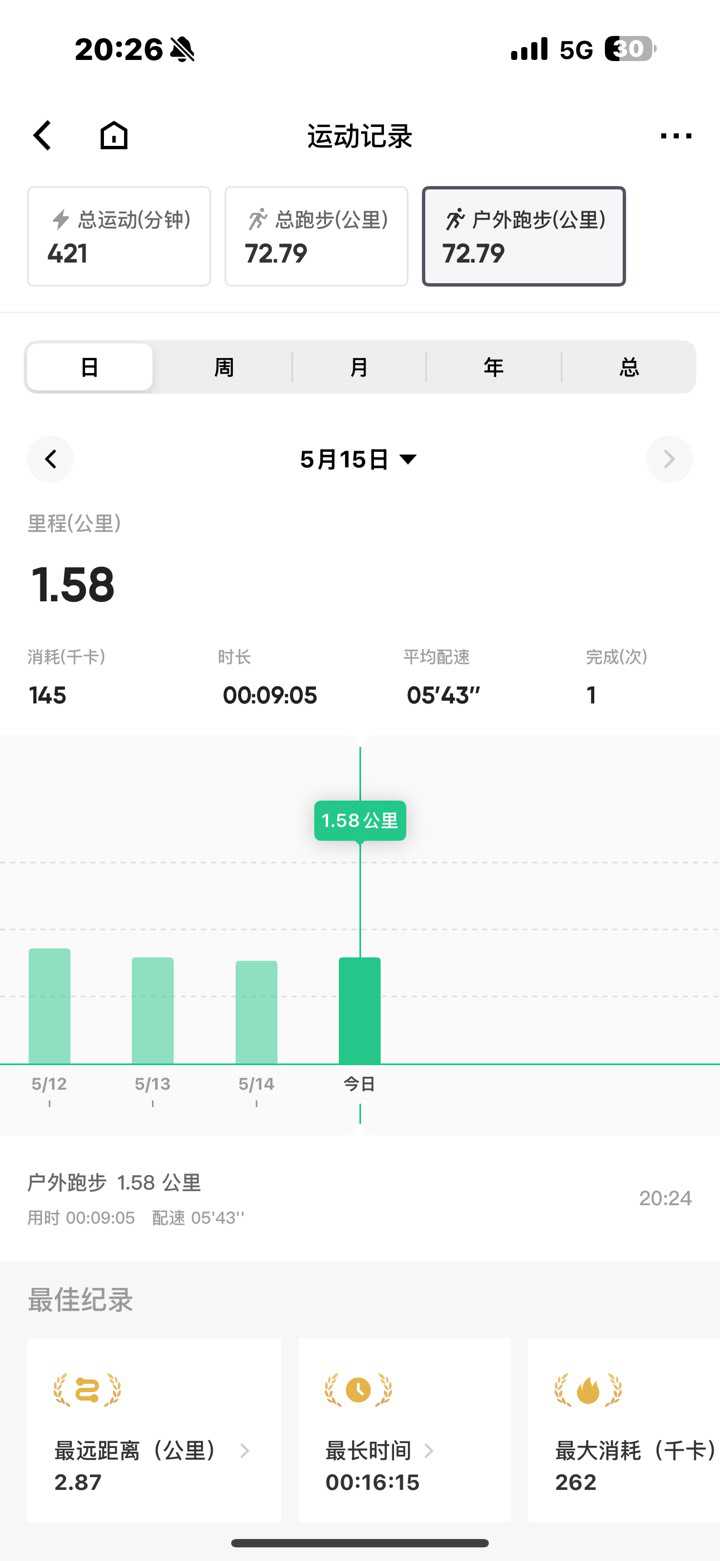View the 最长时间 best record
Screen dimensions: 720x1561
[x=404, y=1430]
